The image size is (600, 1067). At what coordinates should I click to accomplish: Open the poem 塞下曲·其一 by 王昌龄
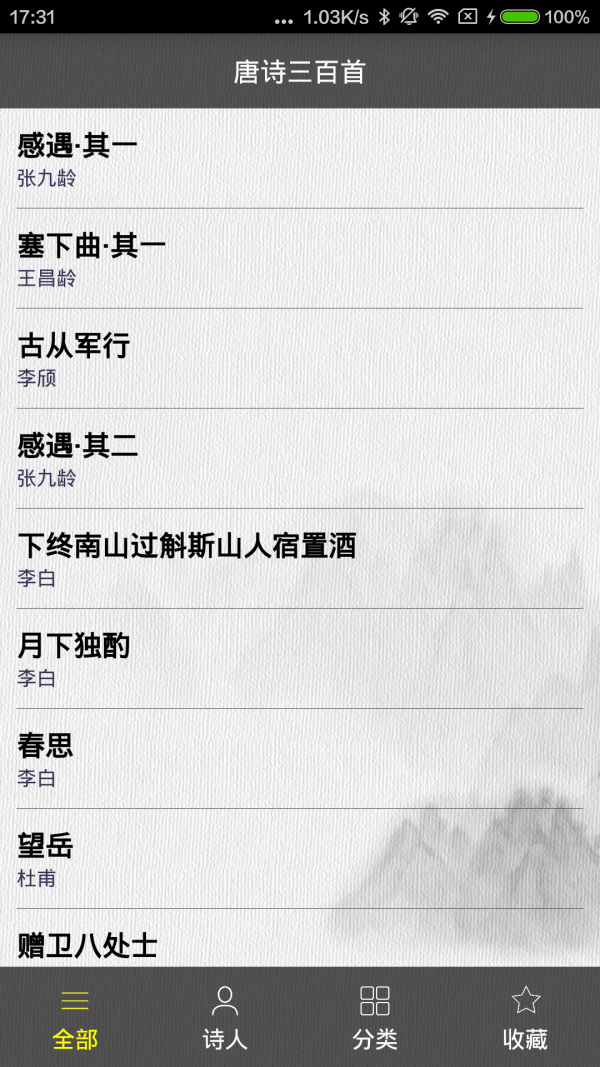[x=300, y=259]
